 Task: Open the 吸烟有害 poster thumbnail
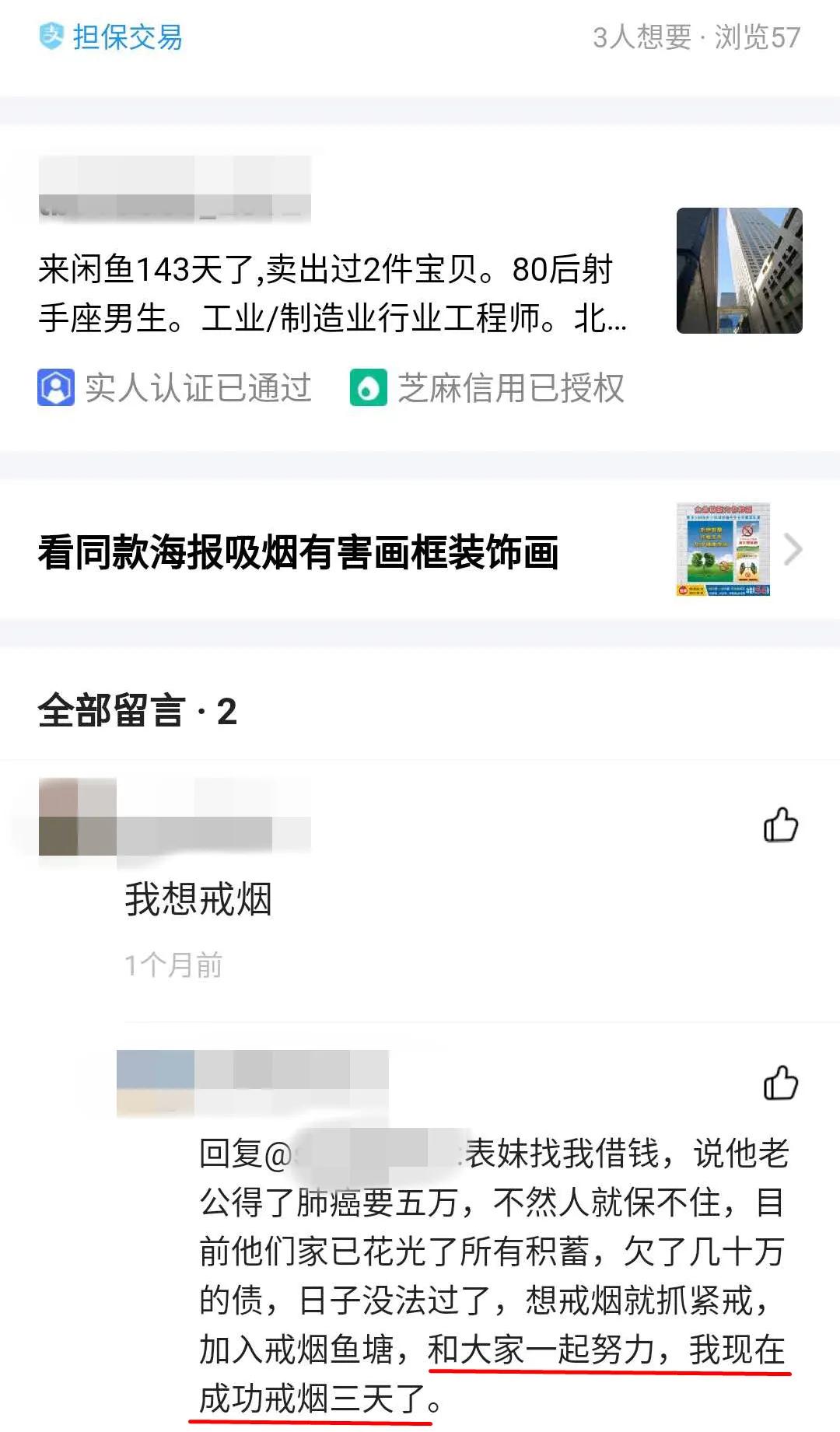click(725, 549)
